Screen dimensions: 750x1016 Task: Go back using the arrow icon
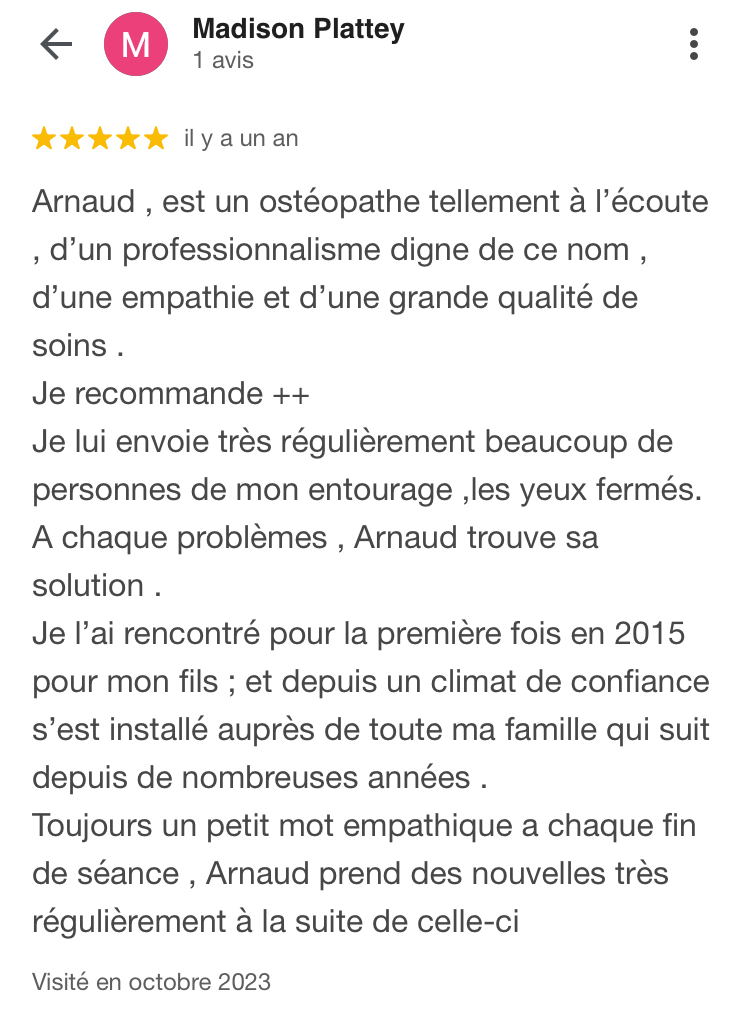point(56,44)
